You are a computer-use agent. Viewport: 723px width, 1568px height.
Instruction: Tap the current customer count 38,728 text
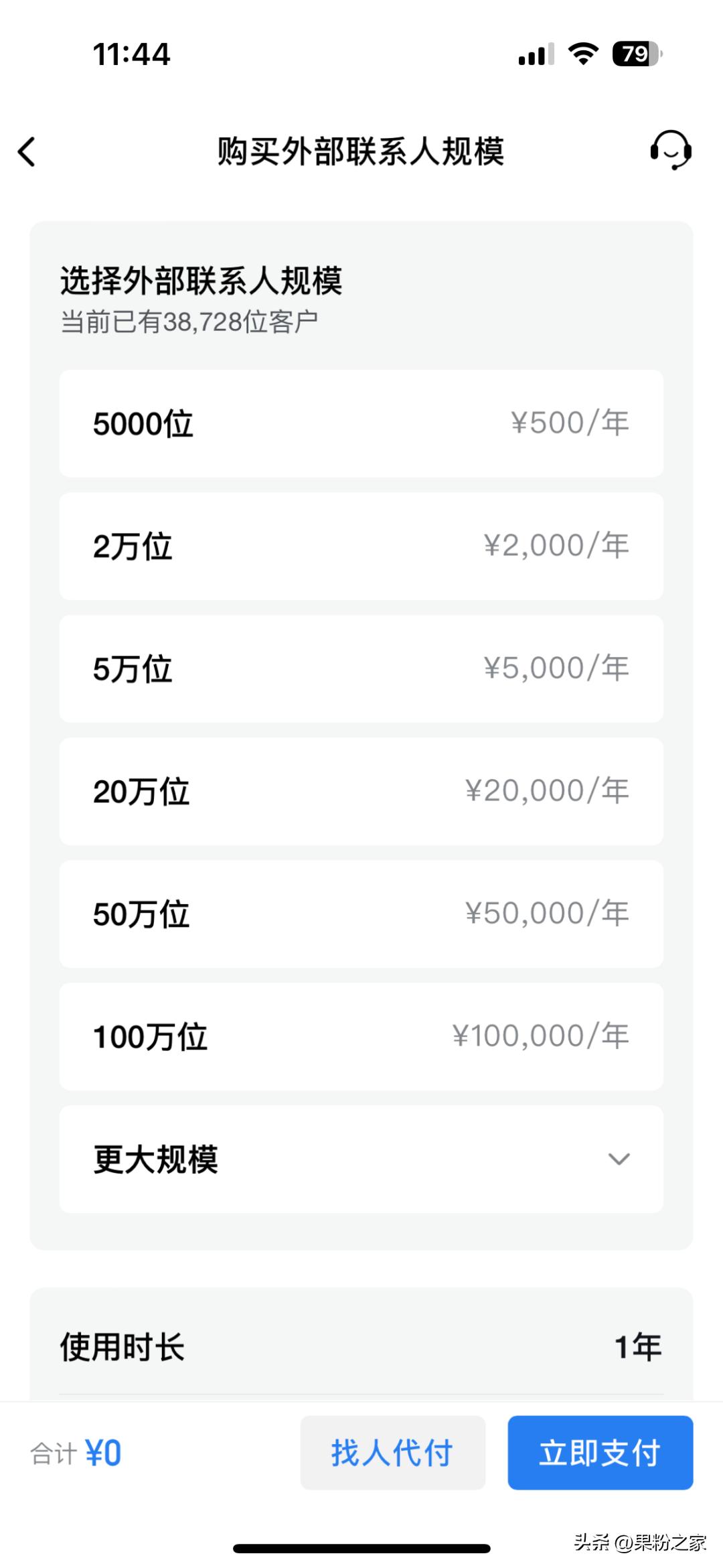(189, 320)
